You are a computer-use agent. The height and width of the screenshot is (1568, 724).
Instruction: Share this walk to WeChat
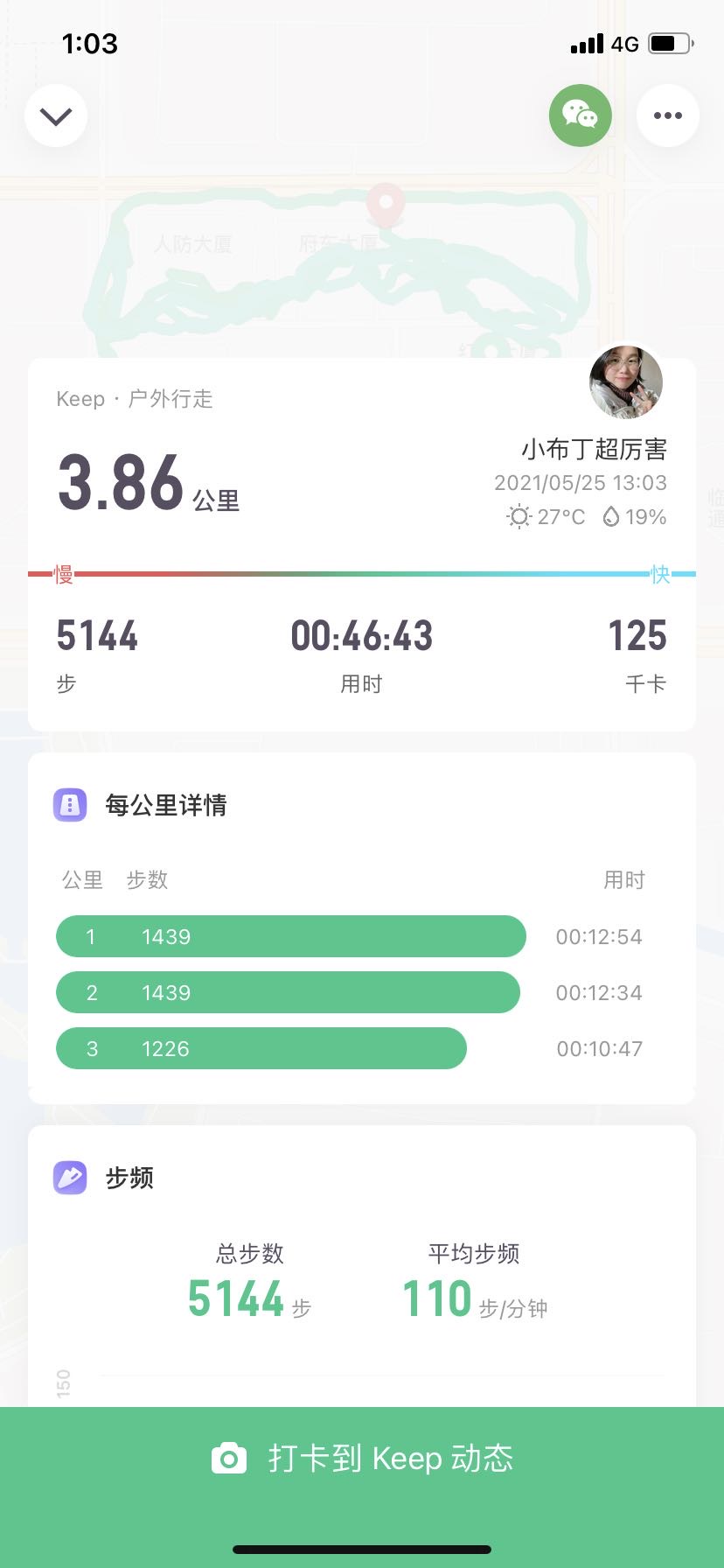[580, 115]
